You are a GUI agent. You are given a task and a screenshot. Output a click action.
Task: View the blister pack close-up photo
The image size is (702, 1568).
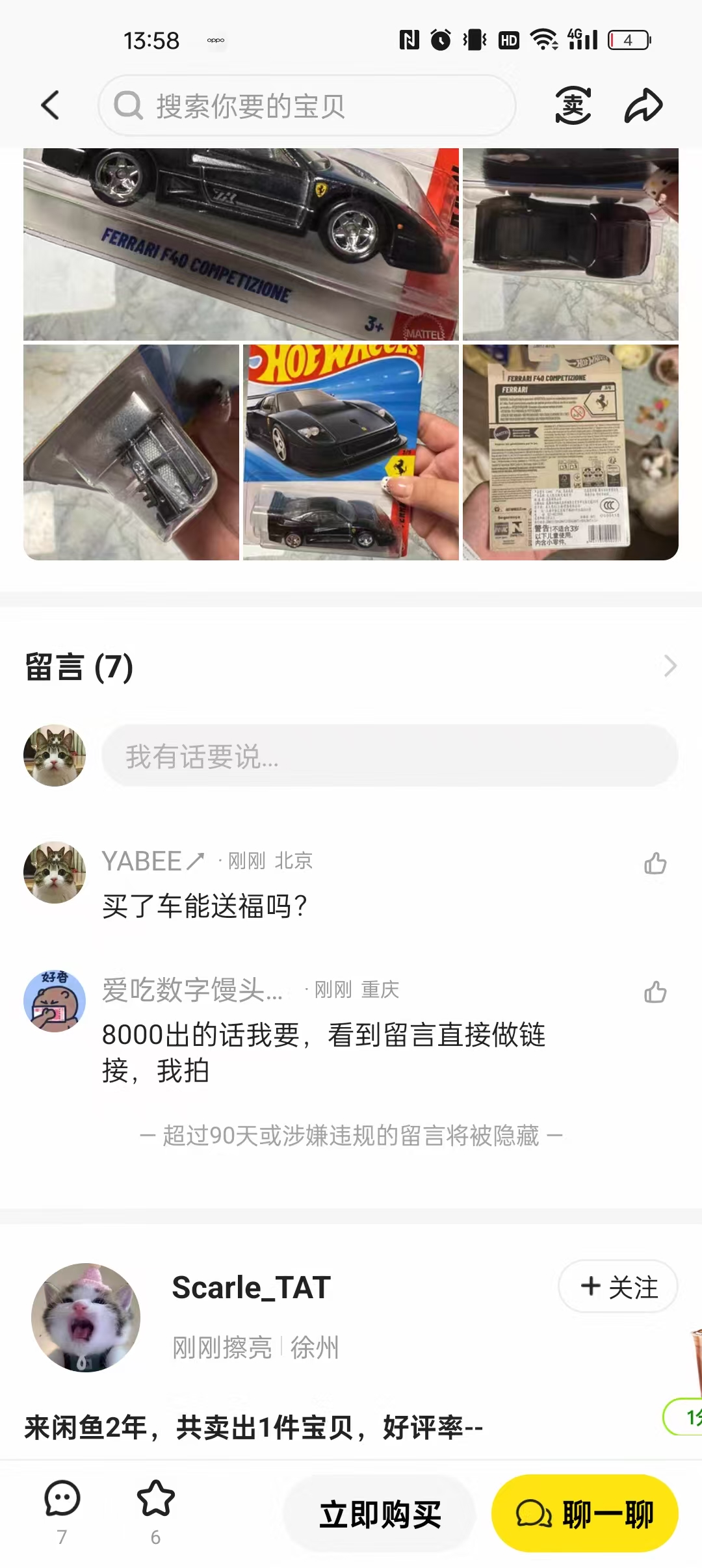coord(131,452)
